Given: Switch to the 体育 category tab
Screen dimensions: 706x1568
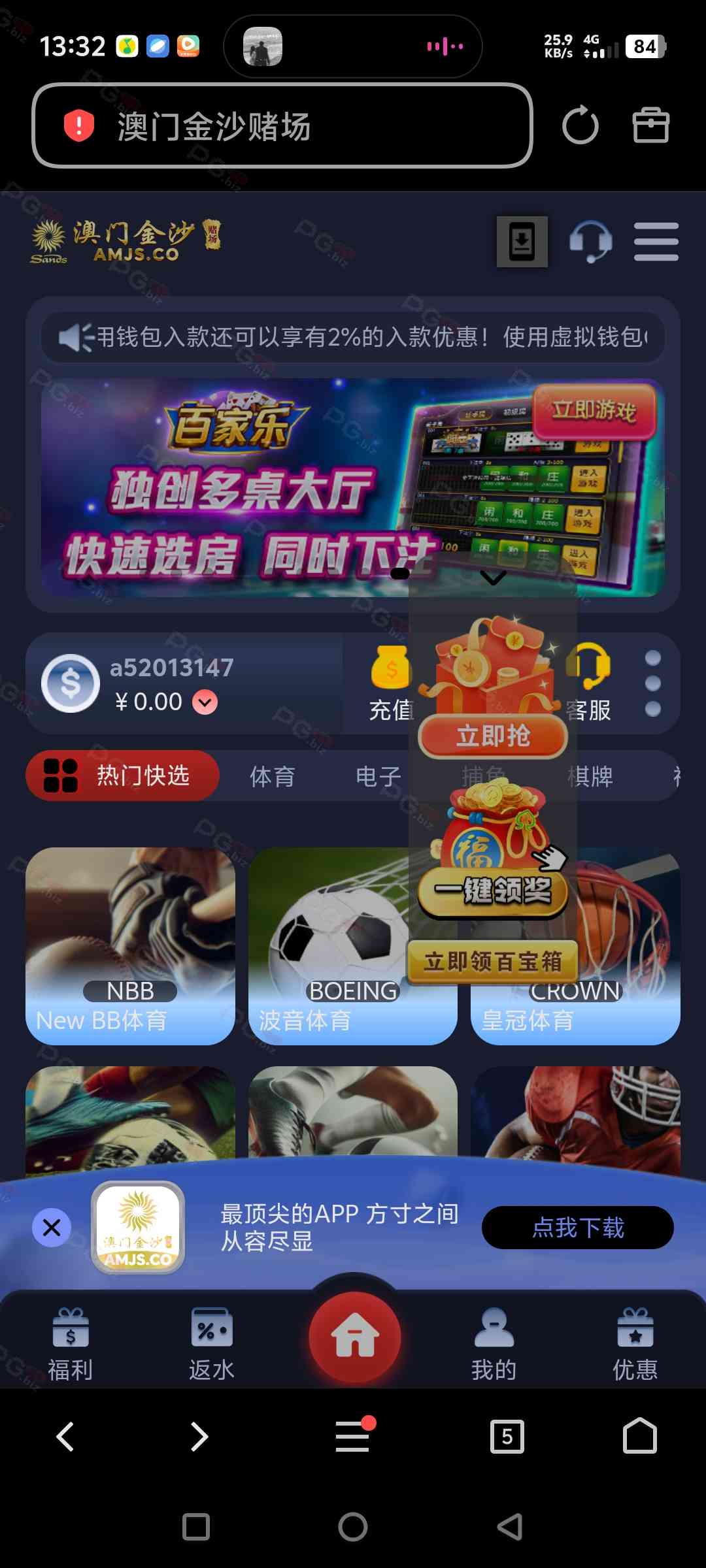Looking at the screenshot, I should 272,776.
